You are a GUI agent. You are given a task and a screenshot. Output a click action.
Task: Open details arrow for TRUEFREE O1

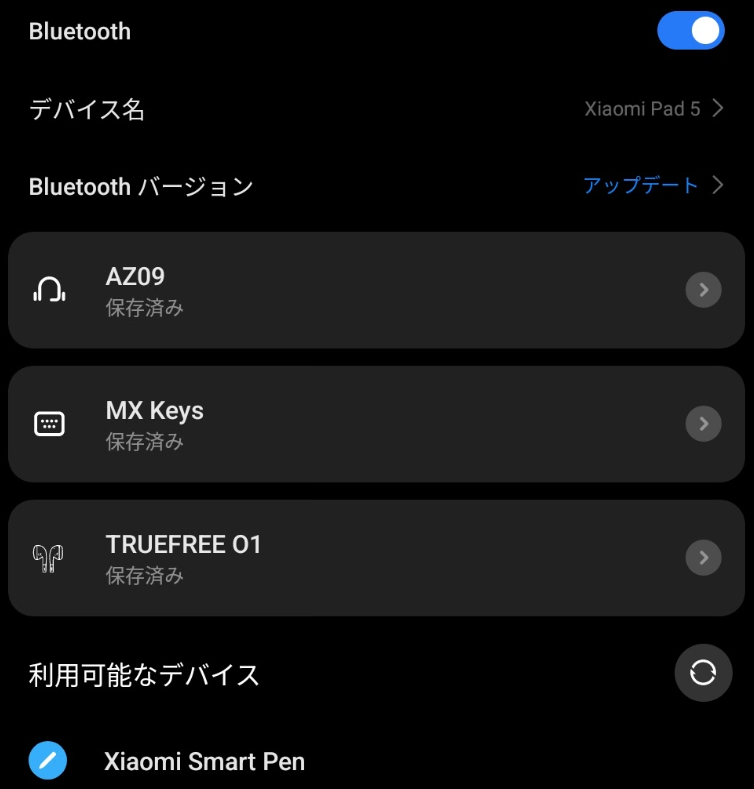[703, 558]
